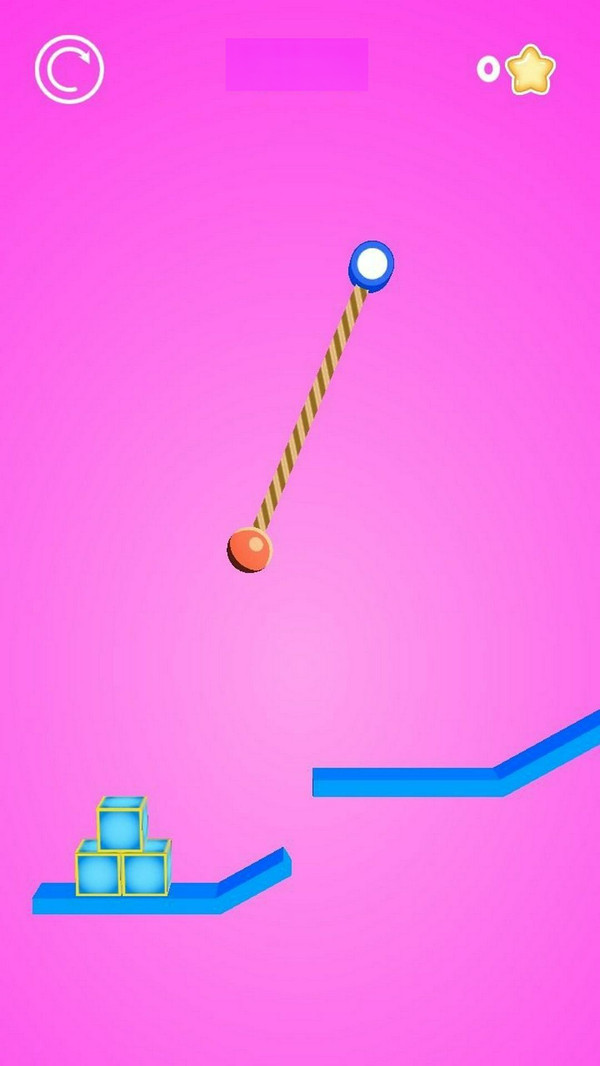Image resolution: width=600 pixels, height=1066 pixels.
Task: Tap the star counter icon
Action: [529, 70]
